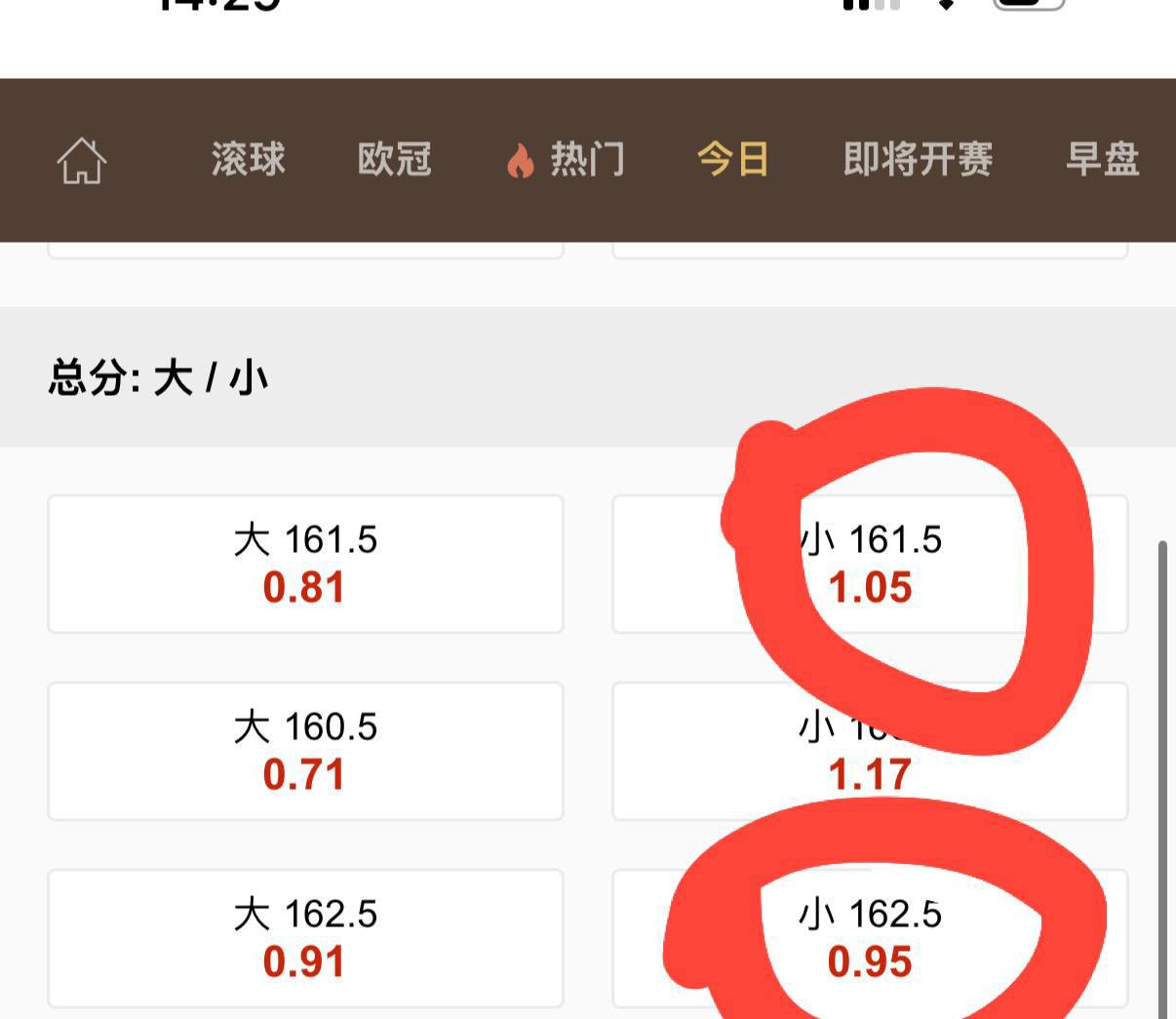Select the 大 161.5 odds 0.81

click(x=305, y=564)
